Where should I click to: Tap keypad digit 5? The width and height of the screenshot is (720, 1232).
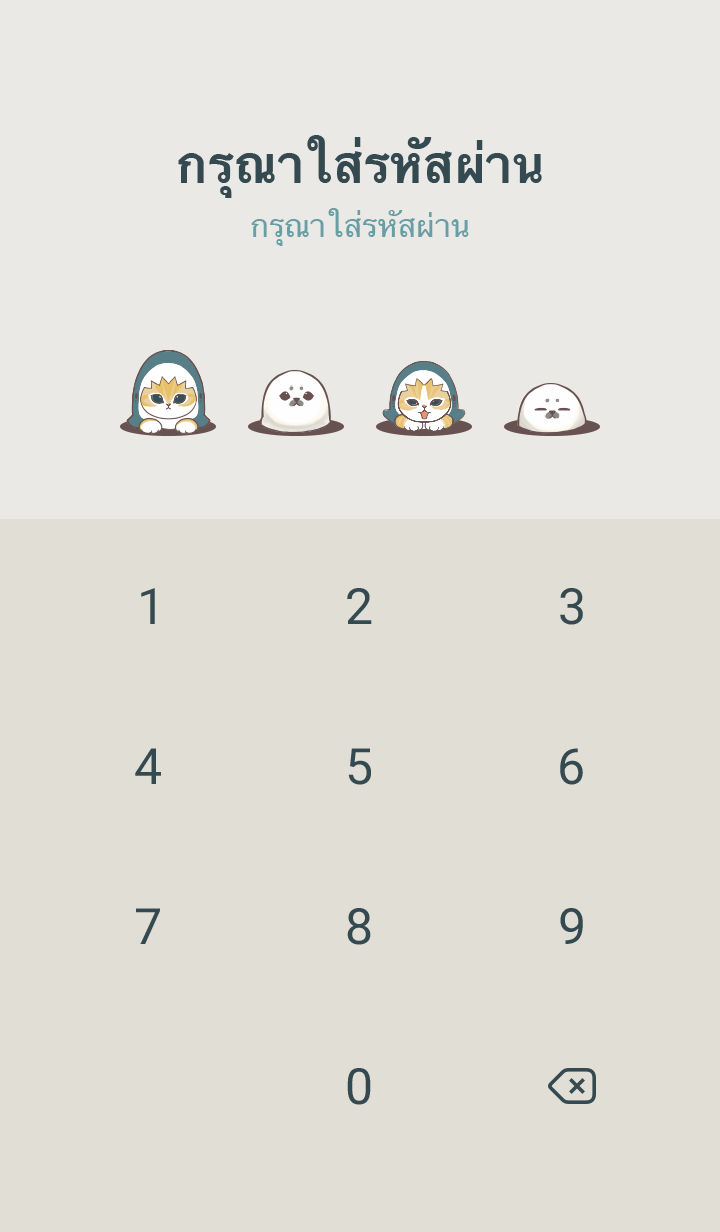click(359, 767)
